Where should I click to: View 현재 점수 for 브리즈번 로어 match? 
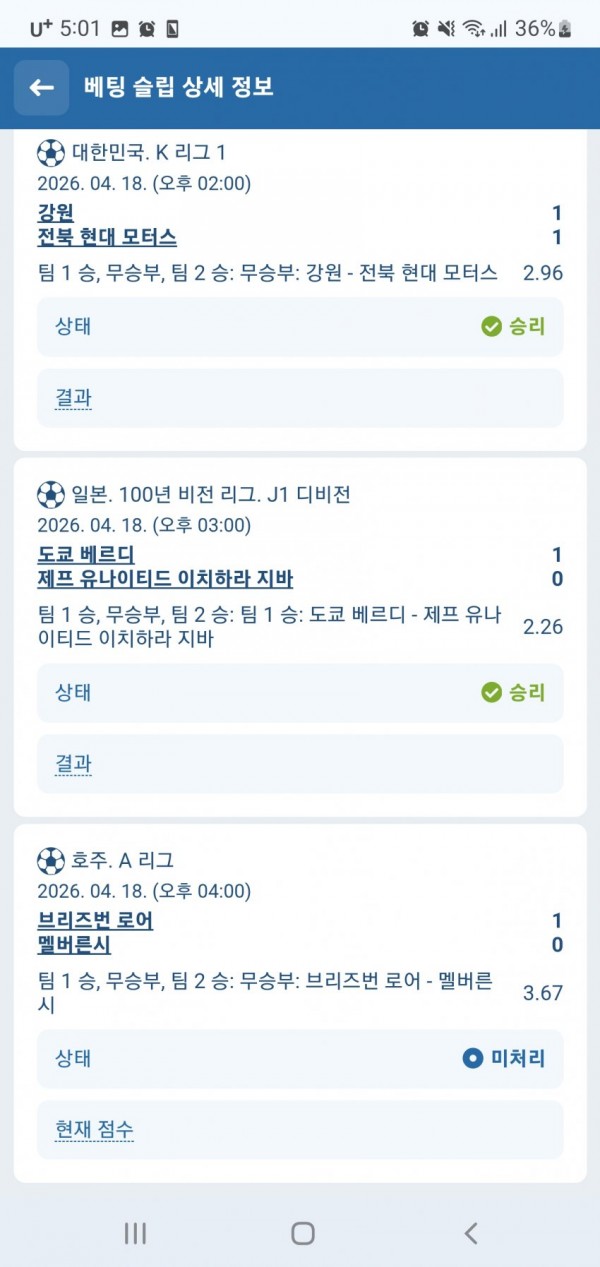pos(94,1130)
